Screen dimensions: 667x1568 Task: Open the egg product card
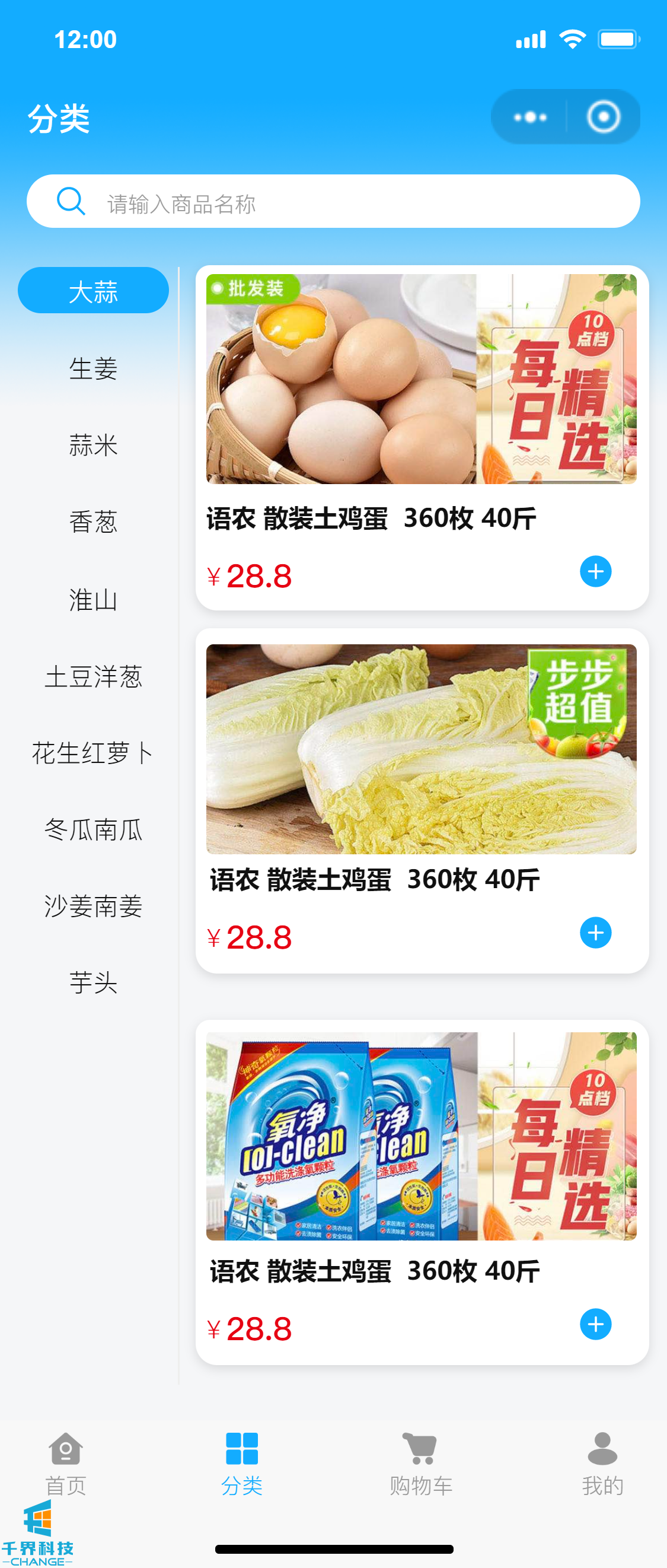(x=421, y=379)
